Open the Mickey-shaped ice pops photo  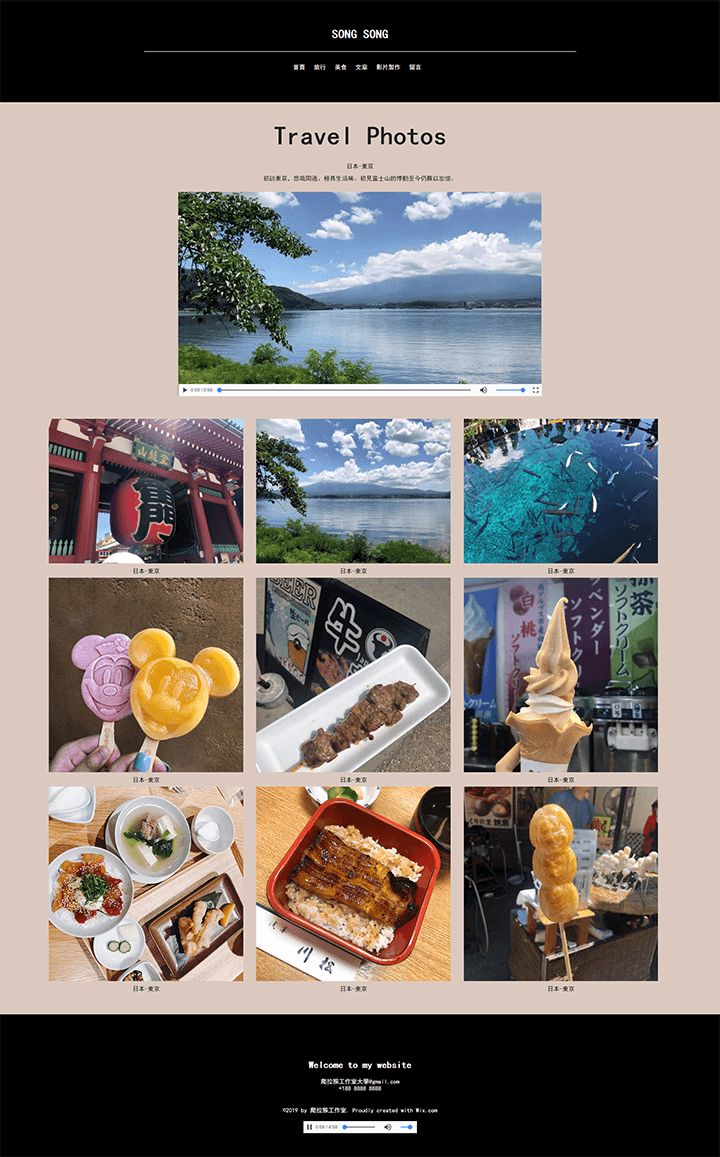tap(146, 675)
